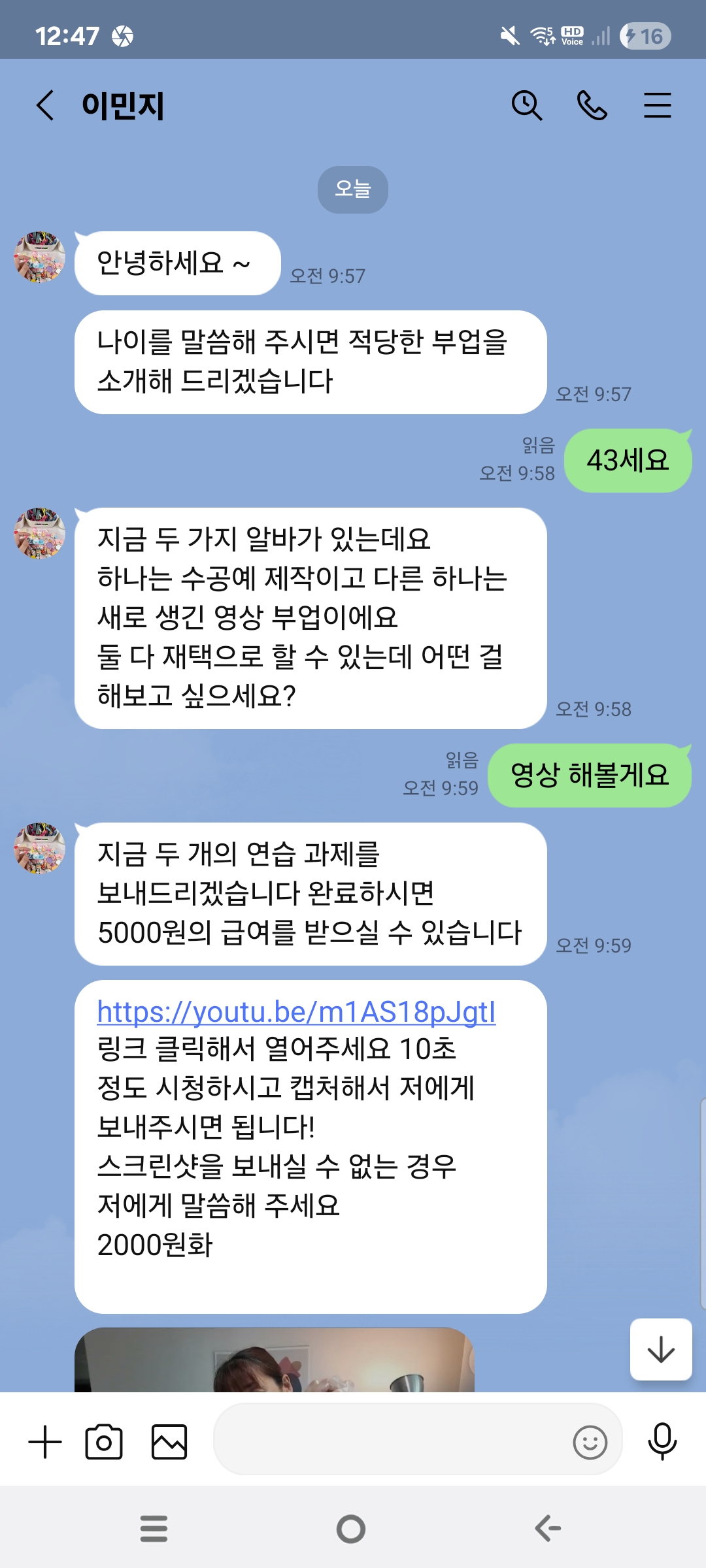View 이민지's profile picture beside 안녕하세요

40,257
